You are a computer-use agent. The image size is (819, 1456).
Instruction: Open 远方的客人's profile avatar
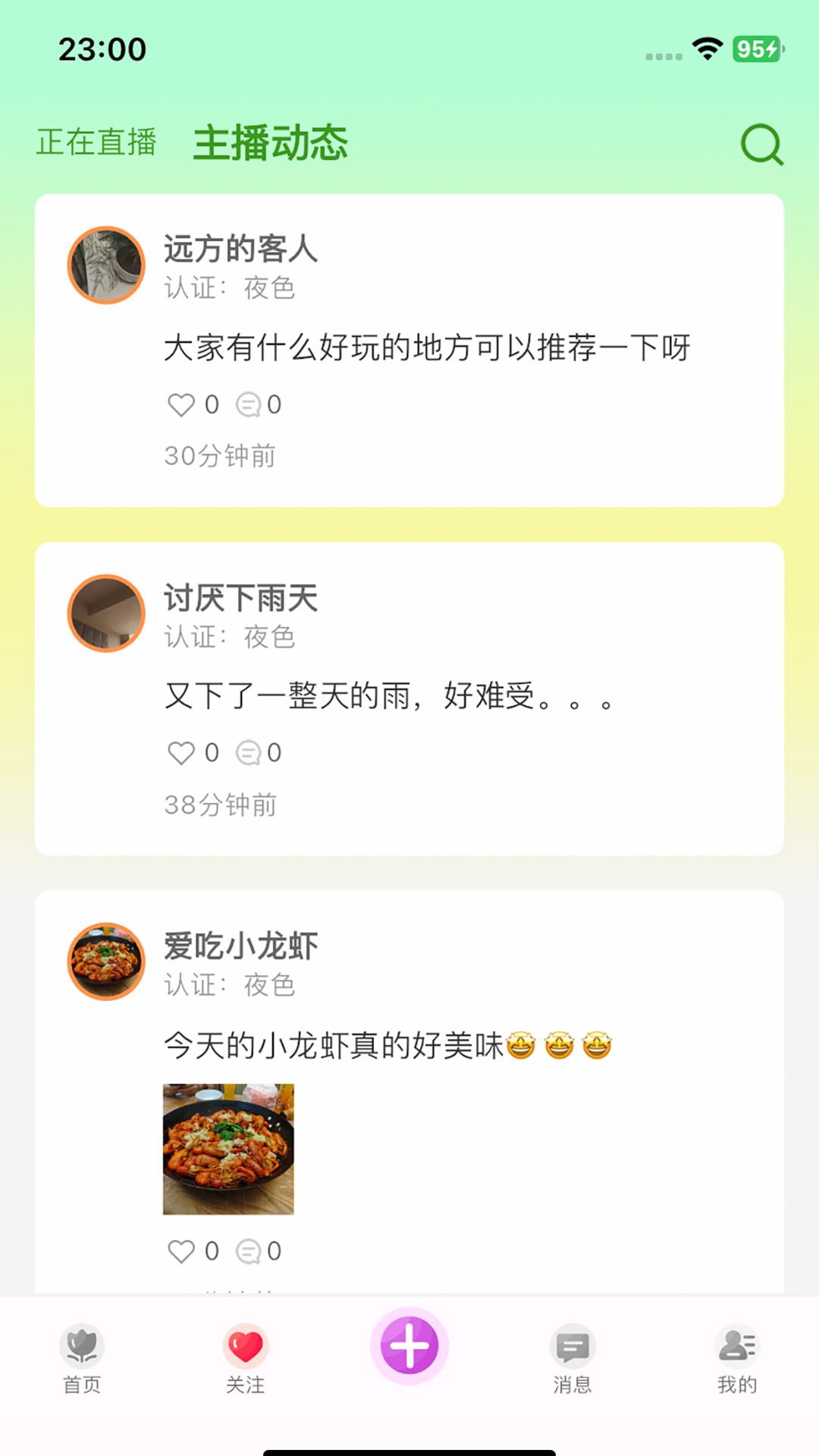point(106,265)
